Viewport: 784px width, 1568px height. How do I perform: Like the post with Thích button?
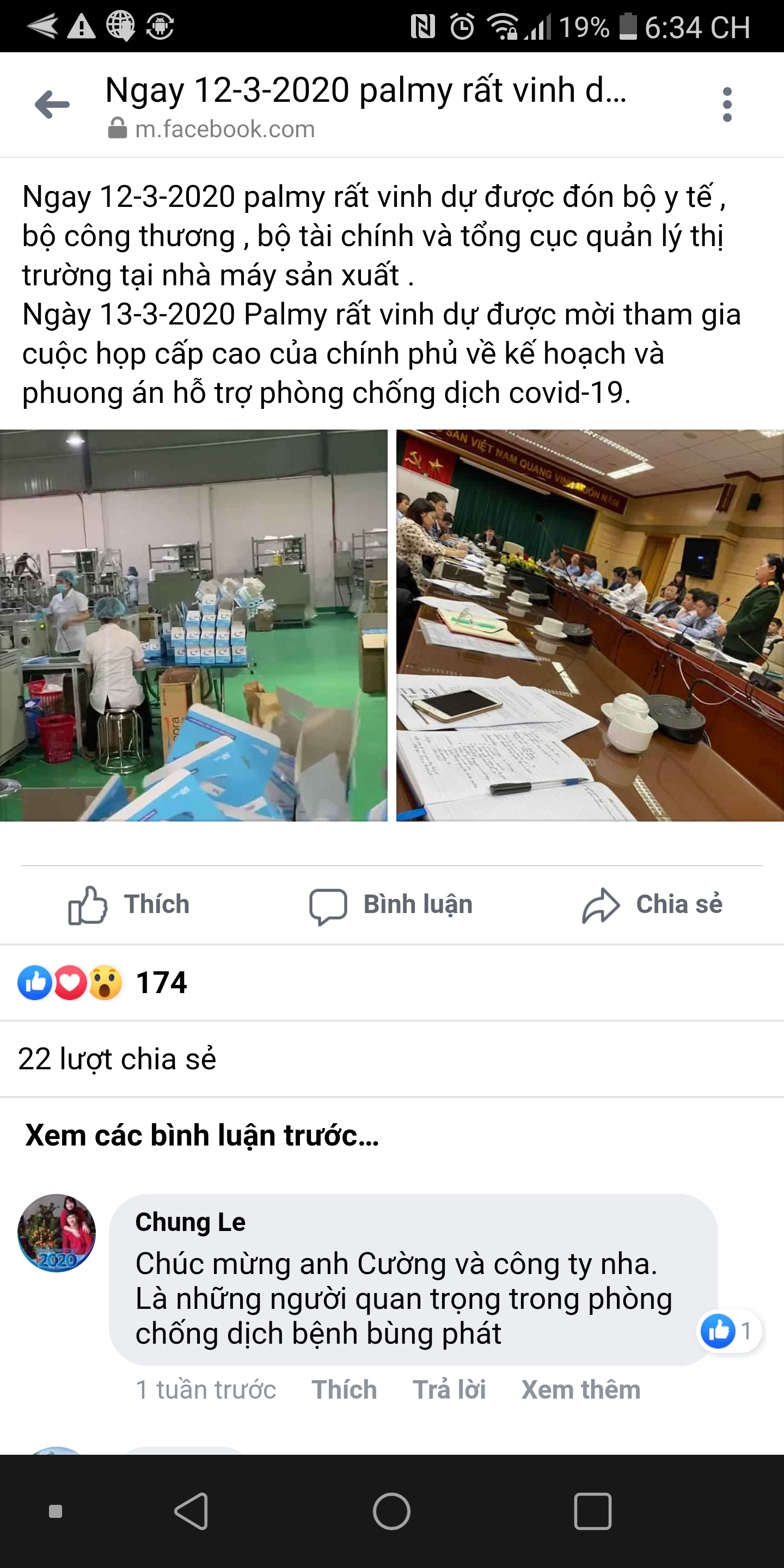(129, 904)
